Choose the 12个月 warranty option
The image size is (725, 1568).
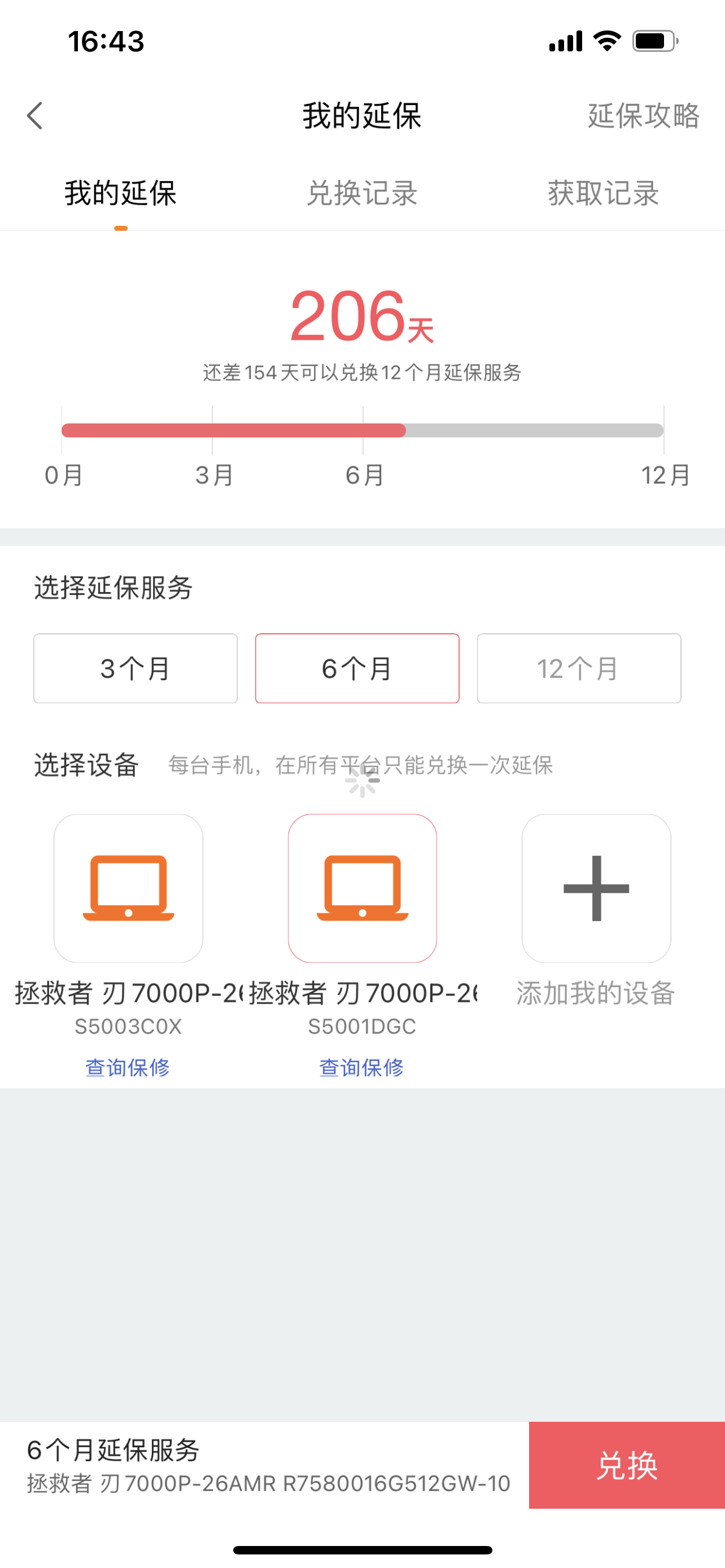pyautogui.click(x=579, y=668)
